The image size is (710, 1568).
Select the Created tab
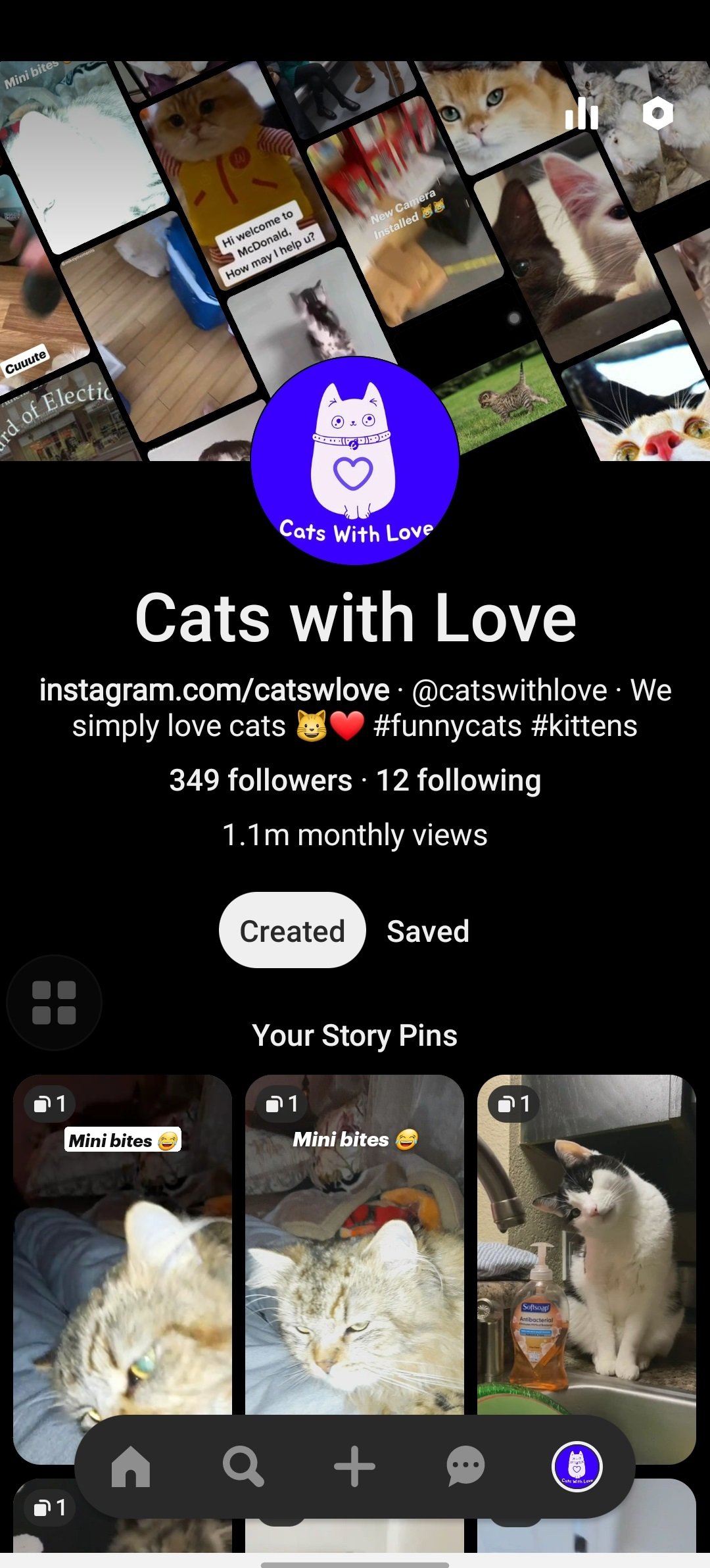(292, 931)
